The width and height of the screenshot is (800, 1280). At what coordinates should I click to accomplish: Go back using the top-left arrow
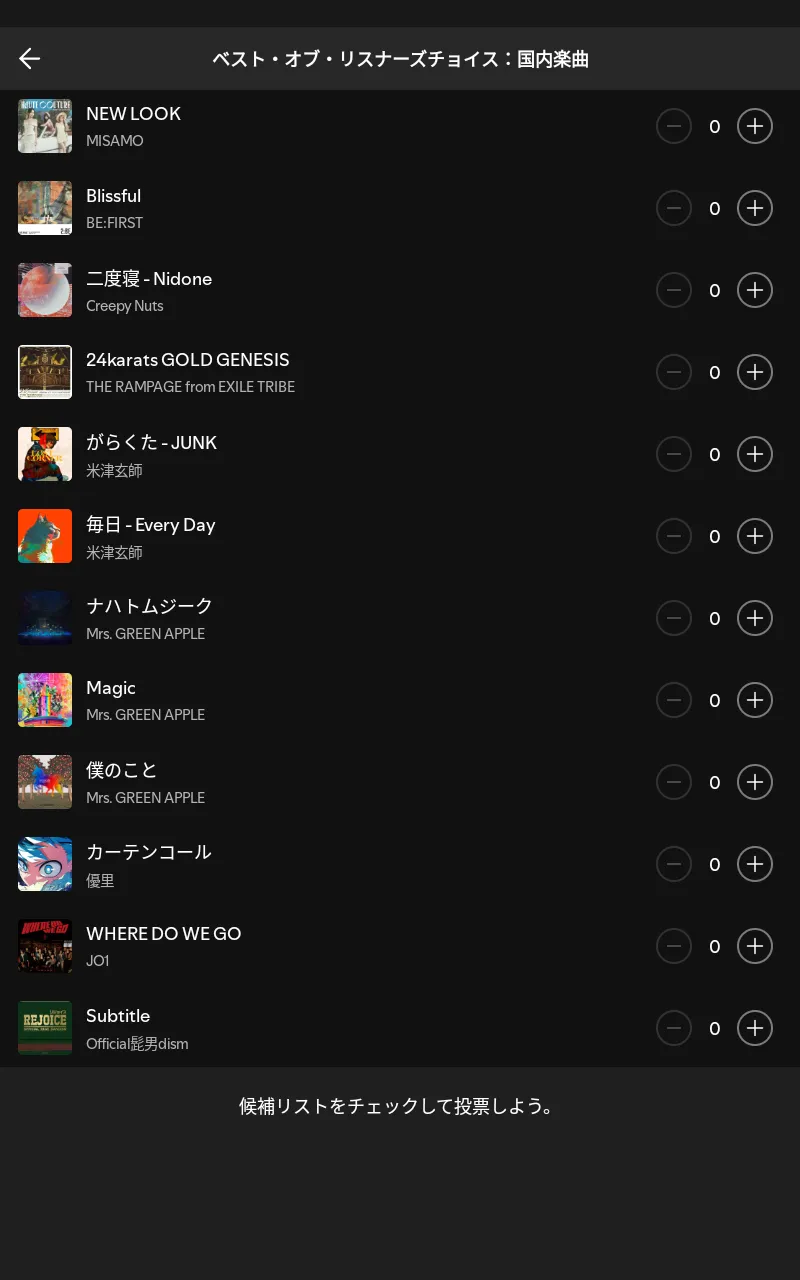click(30, 59)
